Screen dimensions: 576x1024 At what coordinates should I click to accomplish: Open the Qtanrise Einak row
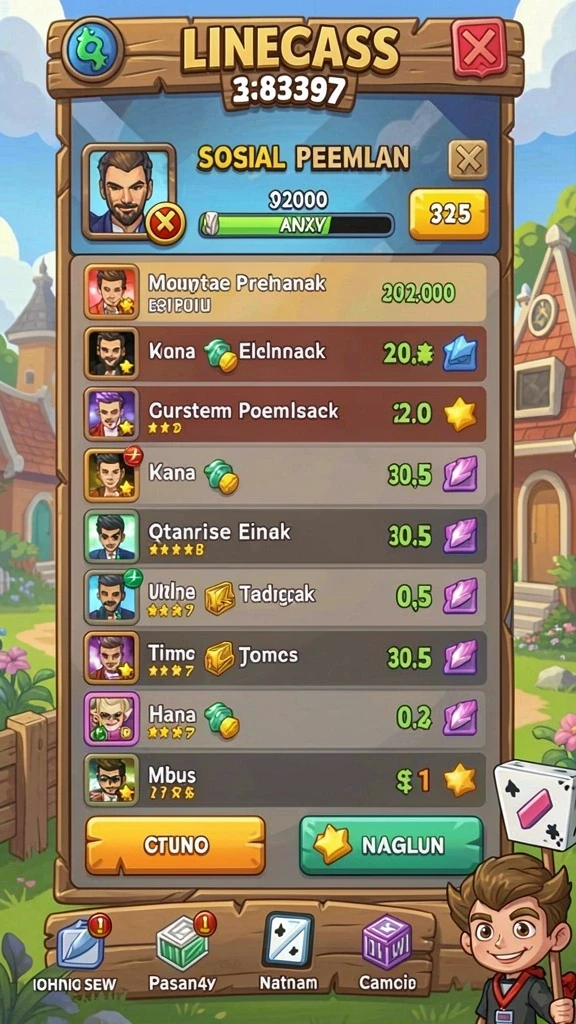click(x=285, y=536)
